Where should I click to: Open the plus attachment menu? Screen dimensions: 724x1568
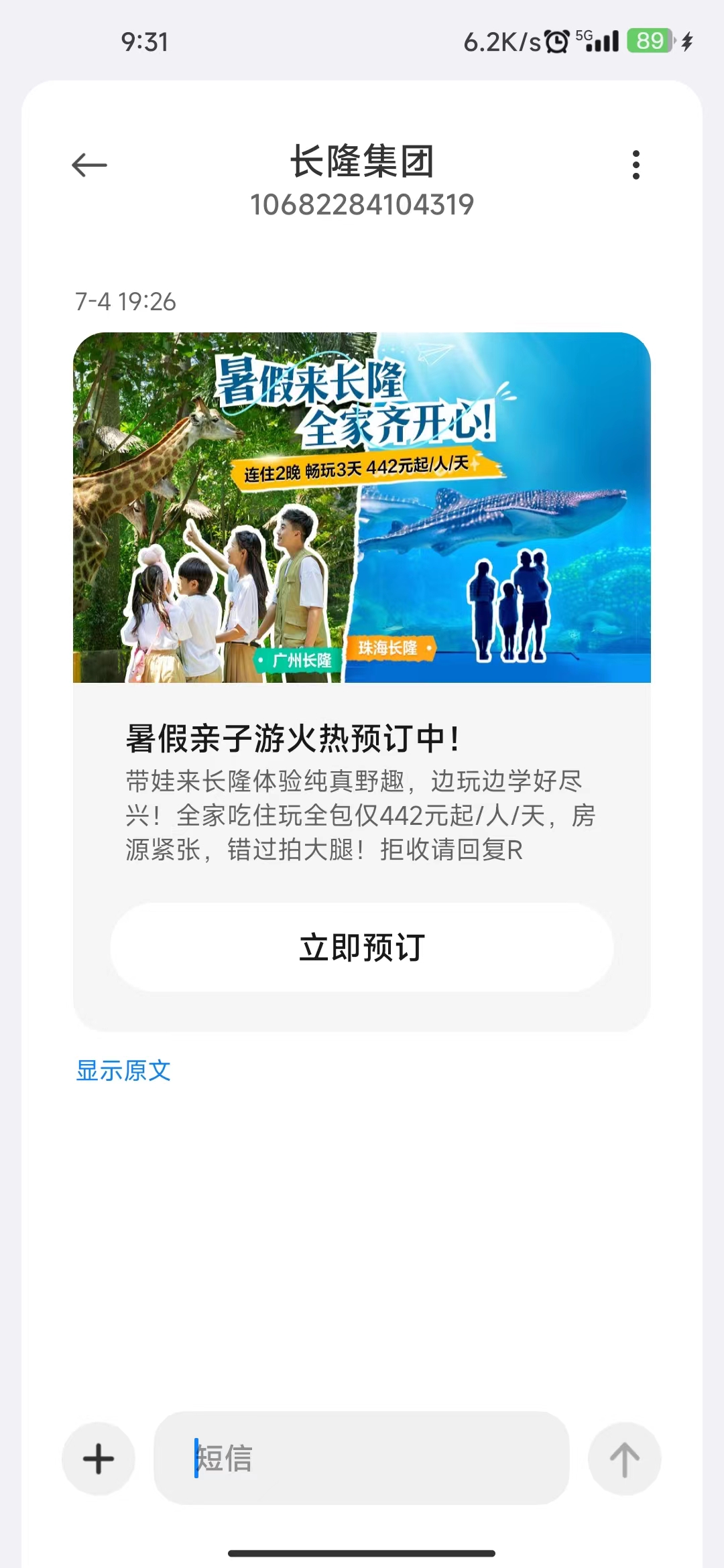pyautogui.click(x=99, y=1459)
